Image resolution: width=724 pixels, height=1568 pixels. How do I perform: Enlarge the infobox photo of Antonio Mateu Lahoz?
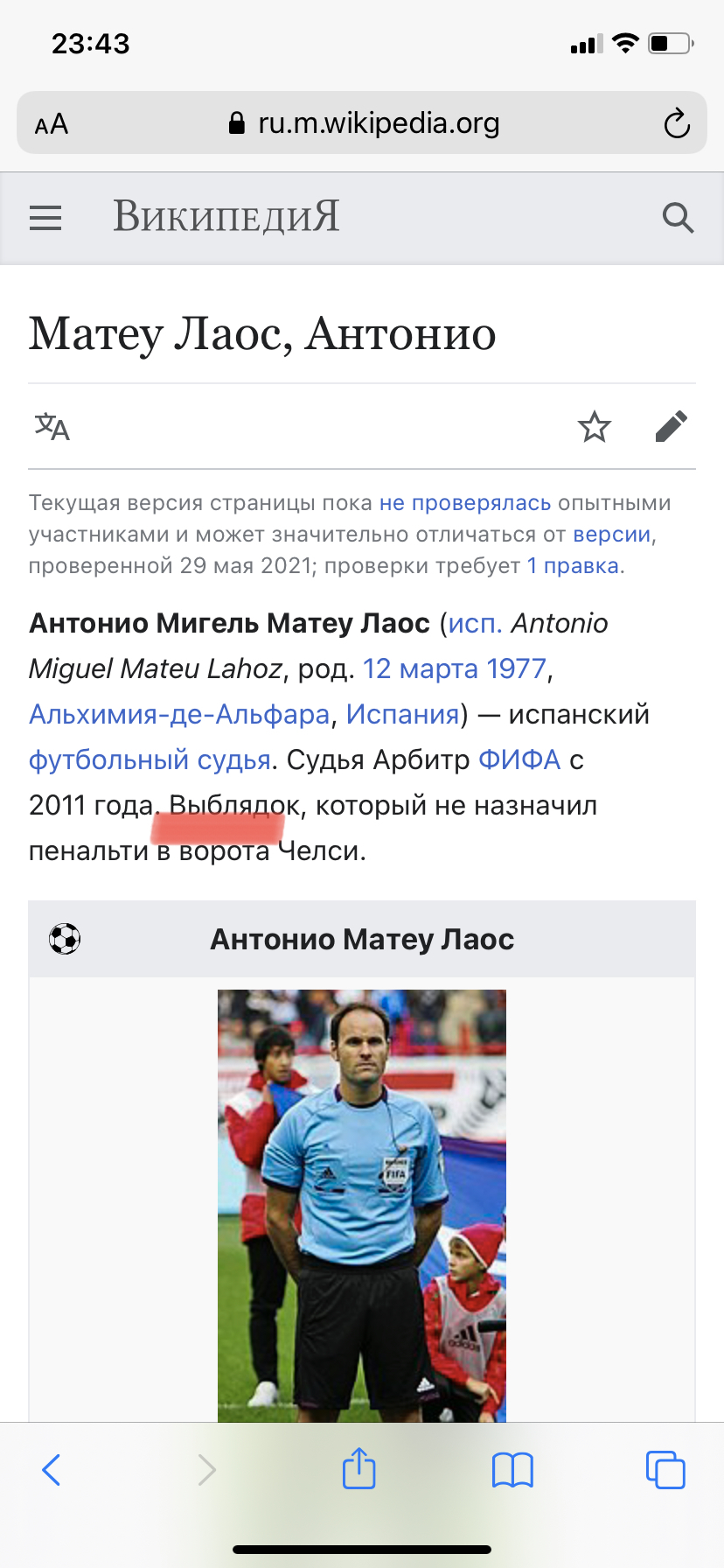point(362,1205)
